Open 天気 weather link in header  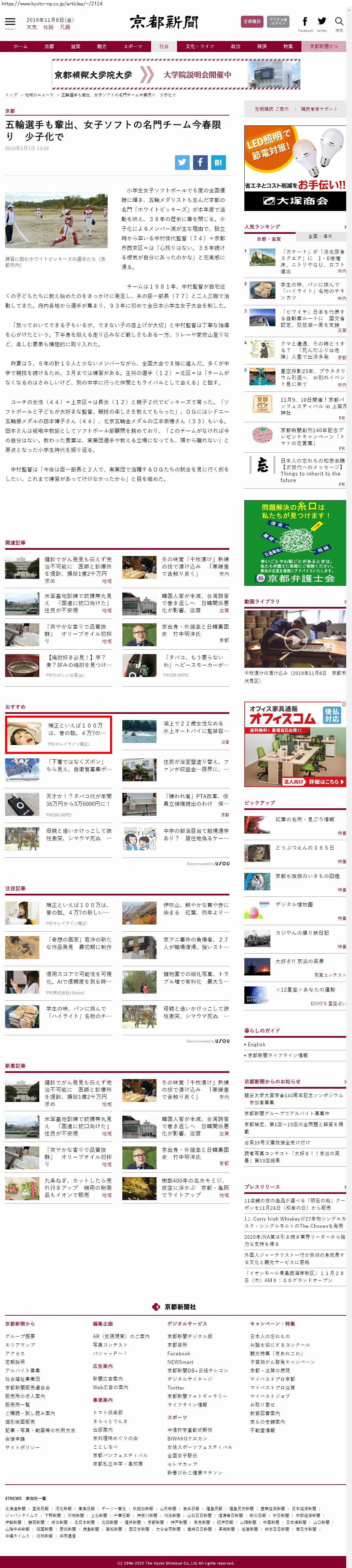point(32,27)
